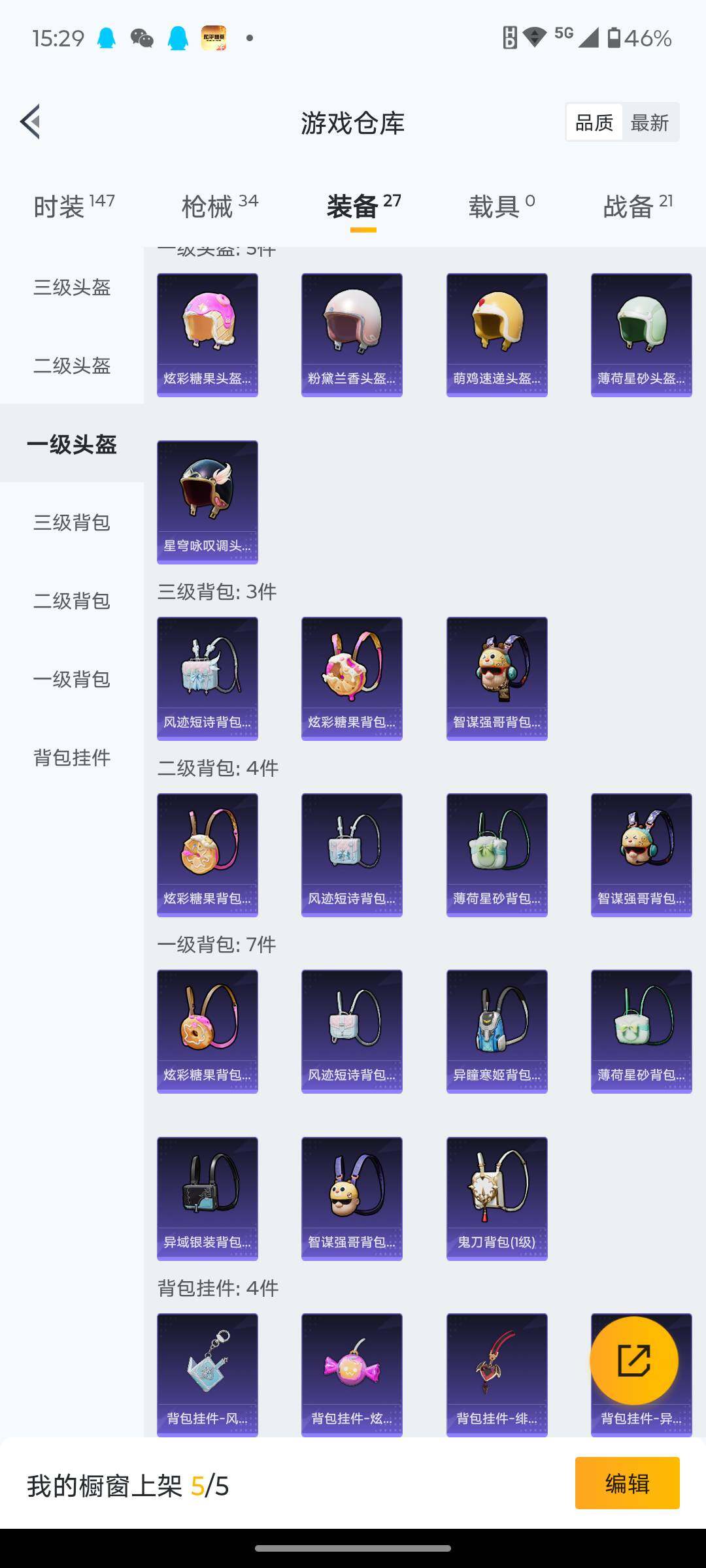Select 三级背包 in the sidebar
706x1568 pixels.
[72, 522]
